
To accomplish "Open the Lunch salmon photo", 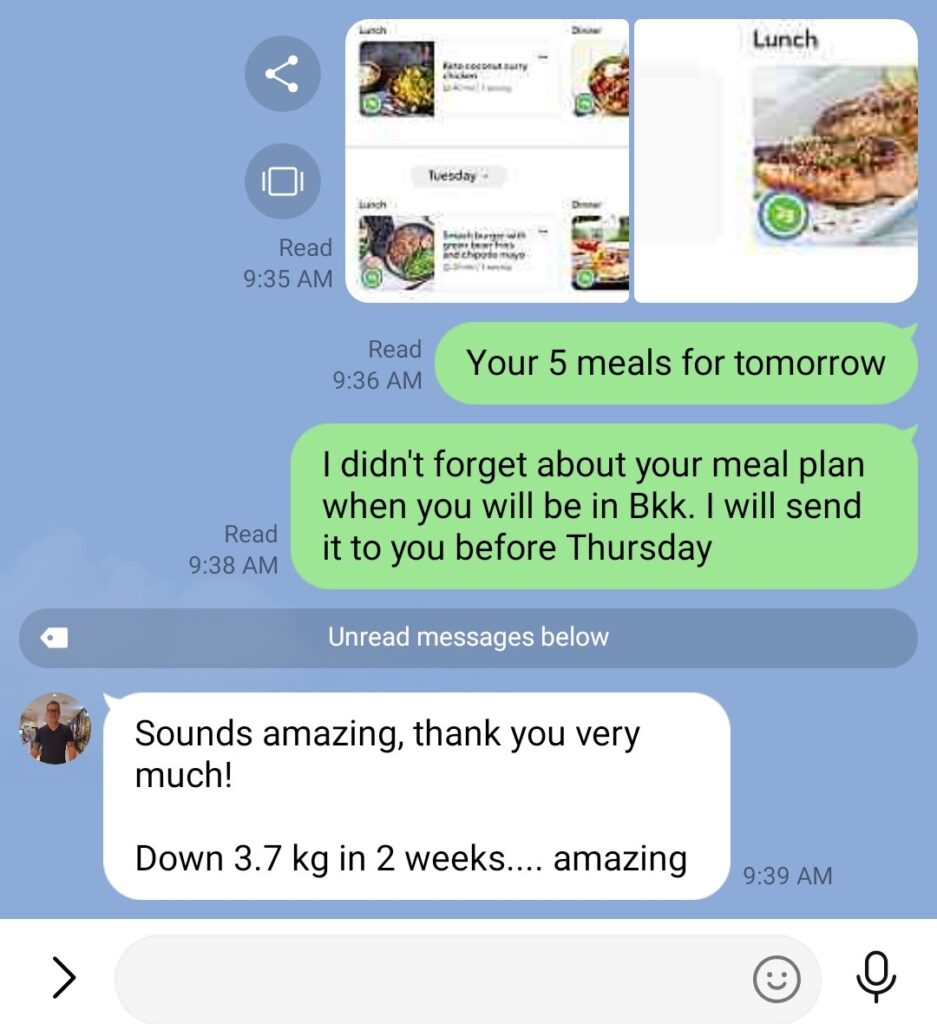I will coord(776,160).
